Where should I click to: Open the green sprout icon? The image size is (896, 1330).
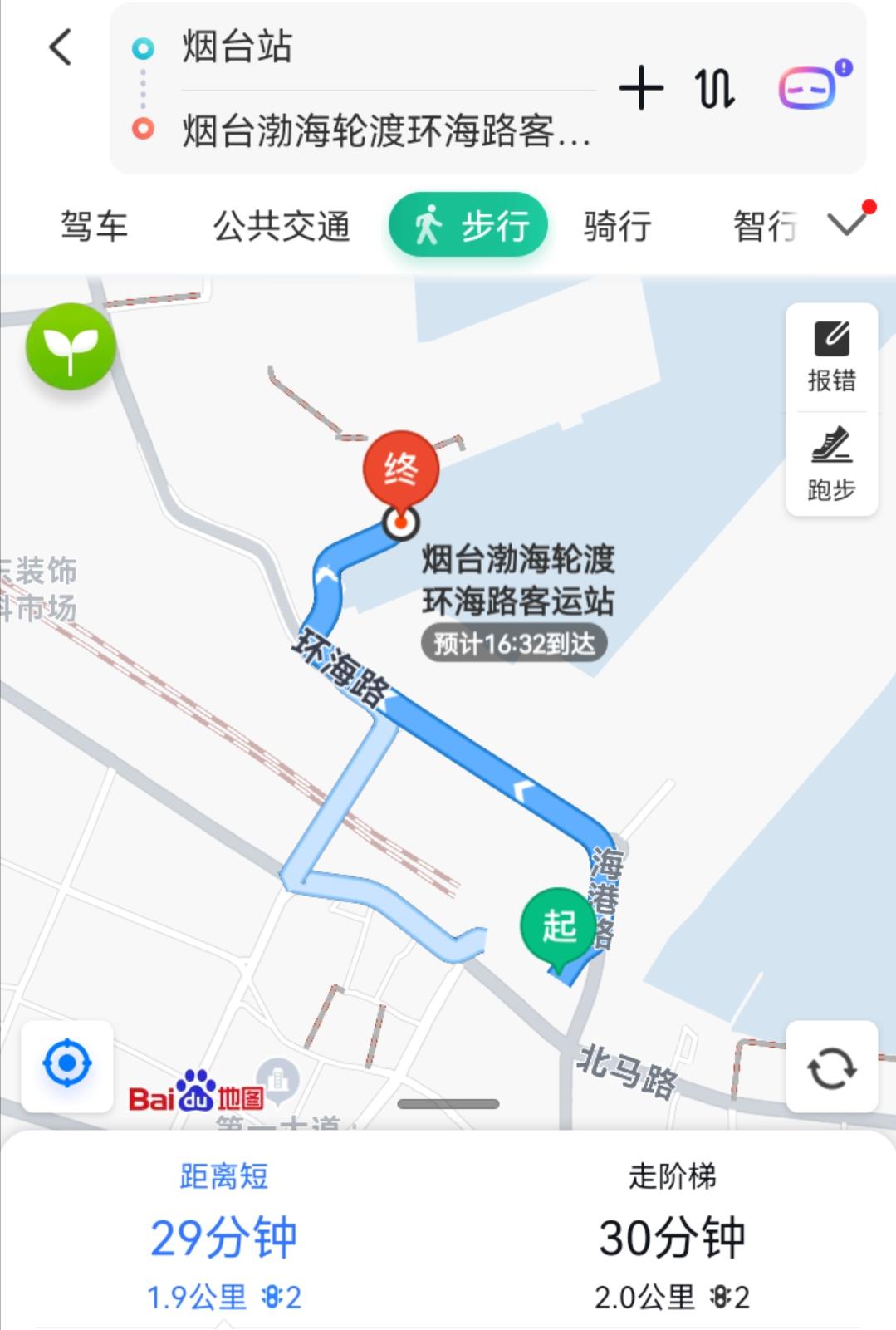coord(71,346)
